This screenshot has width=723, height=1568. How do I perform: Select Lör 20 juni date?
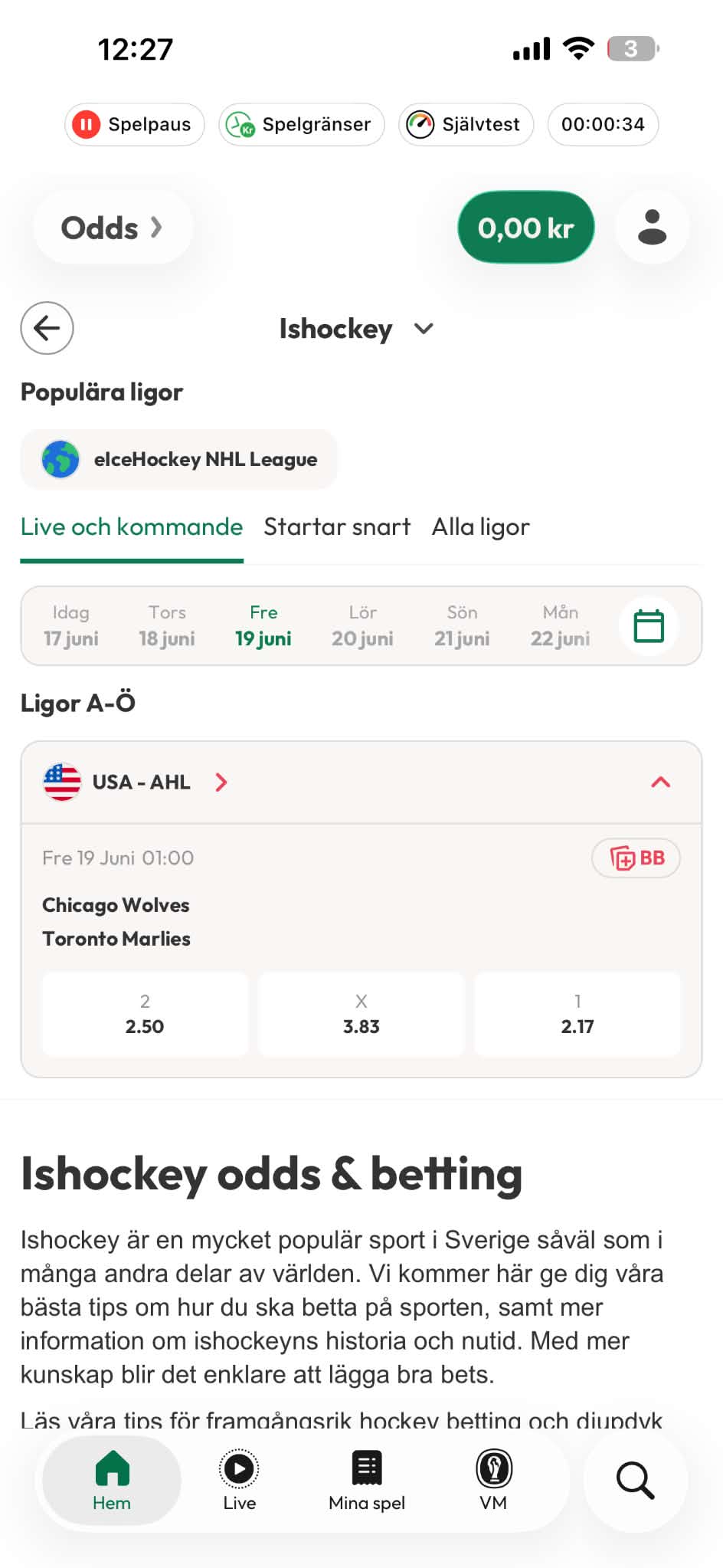[362, 625]
